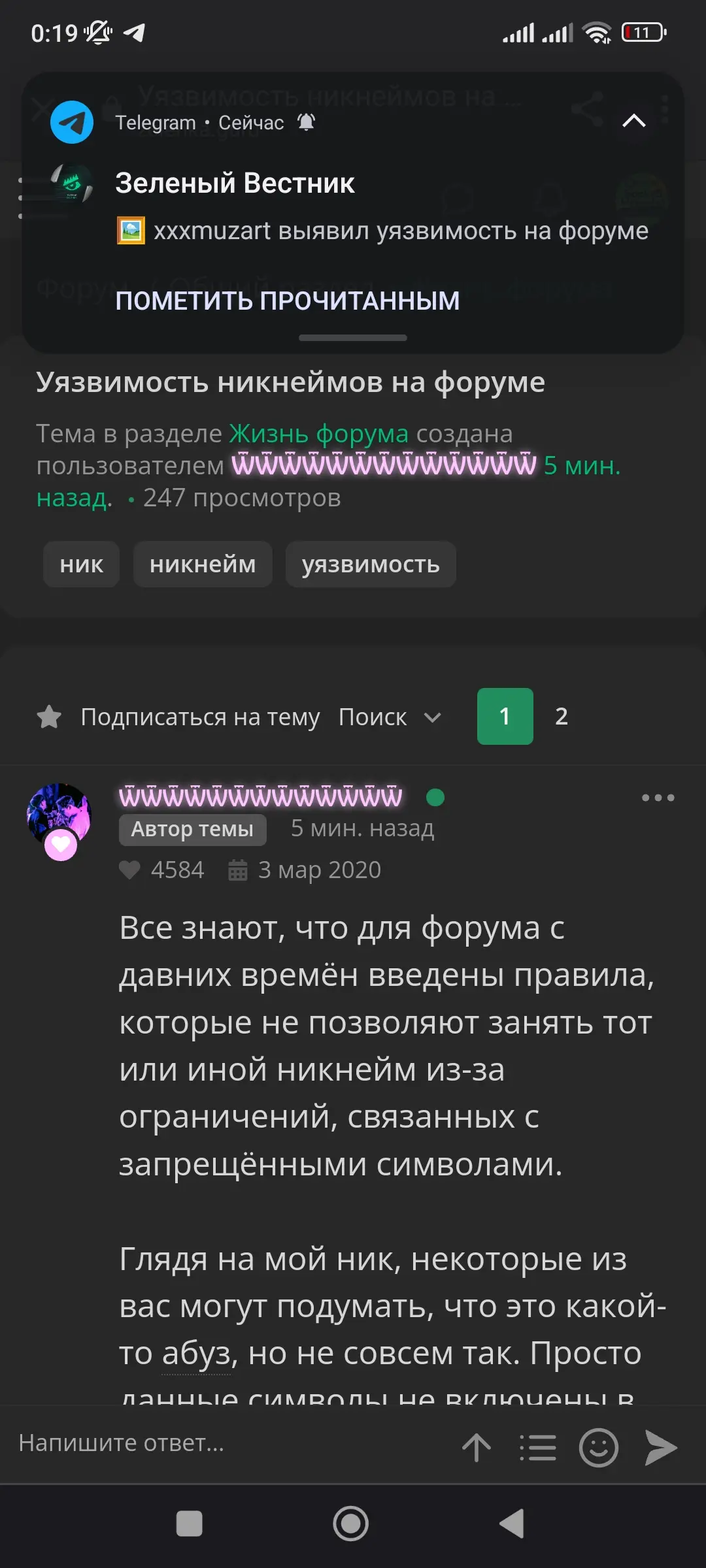706x1568 pixels.
Task: Go back with the system back button
Action: point(512,1524)
